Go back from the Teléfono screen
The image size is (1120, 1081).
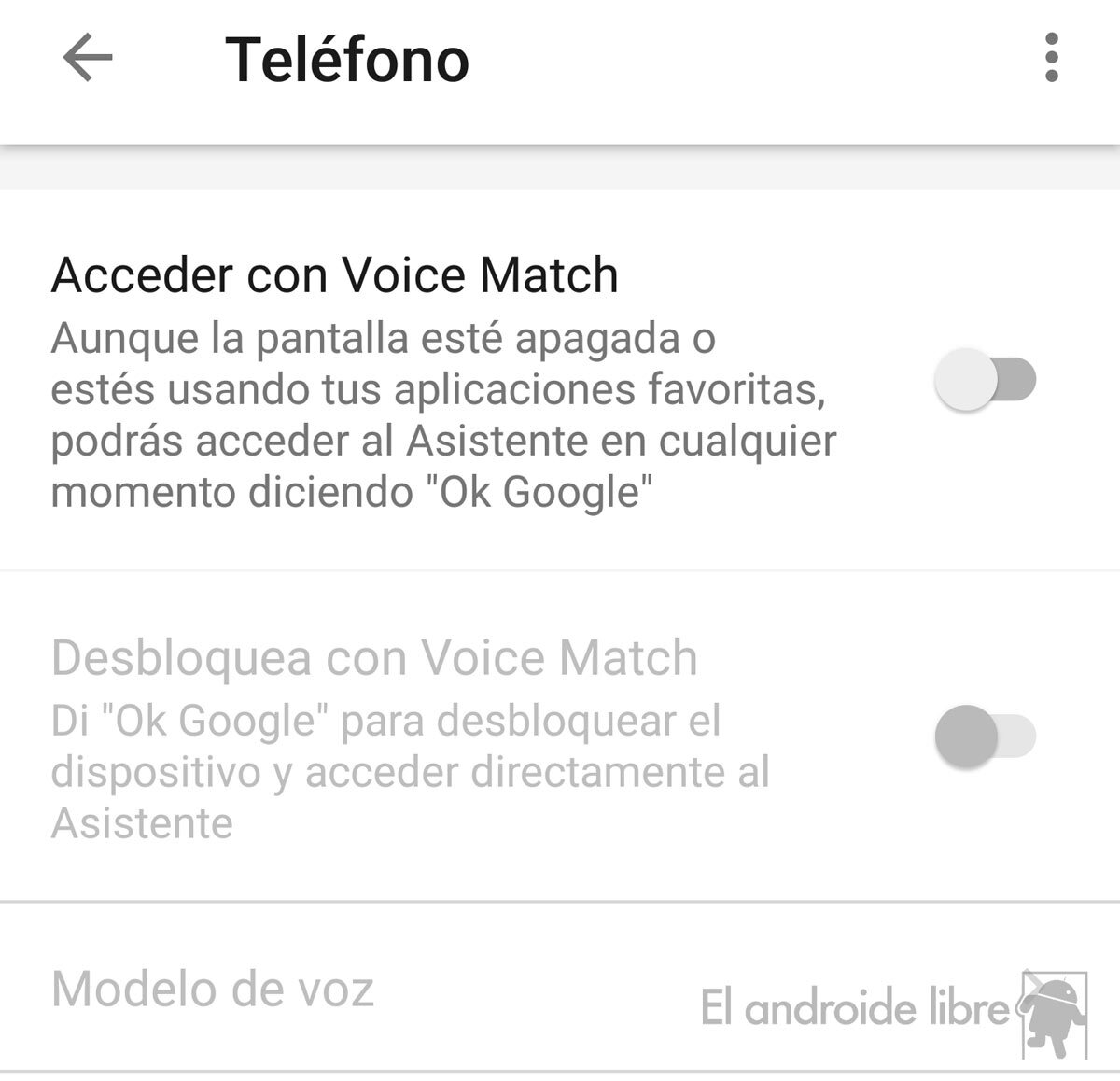[88, 58]
